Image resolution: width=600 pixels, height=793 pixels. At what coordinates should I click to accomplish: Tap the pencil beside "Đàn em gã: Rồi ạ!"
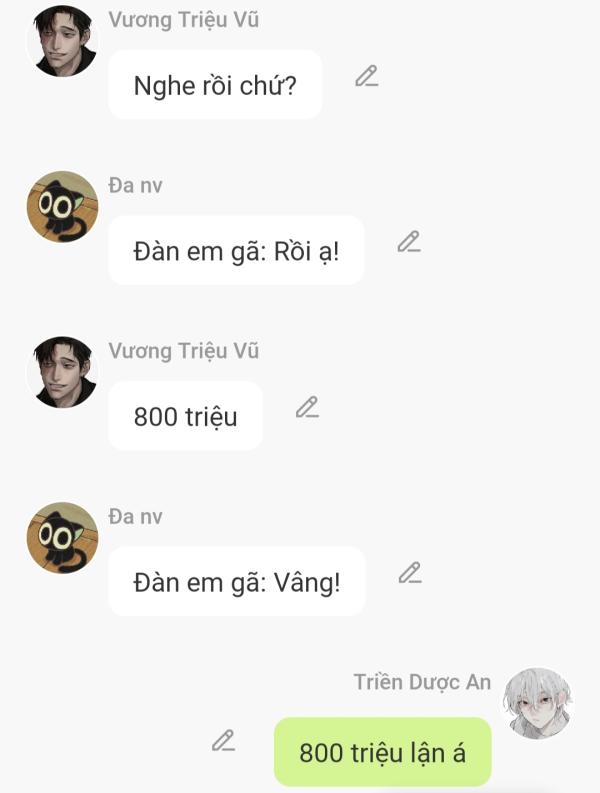point(408,242)
